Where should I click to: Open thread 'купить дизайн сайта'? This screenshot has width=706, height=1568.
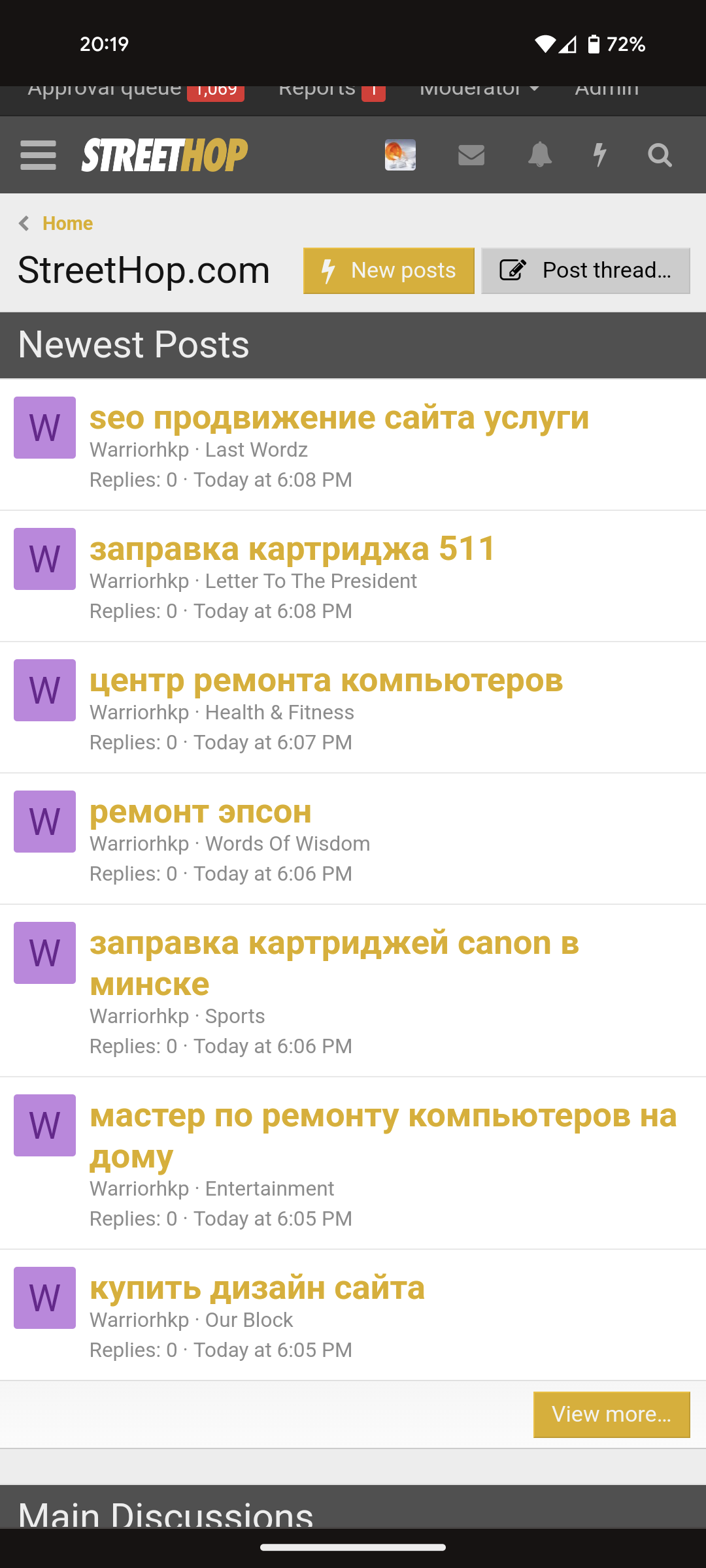(257, 1288)
